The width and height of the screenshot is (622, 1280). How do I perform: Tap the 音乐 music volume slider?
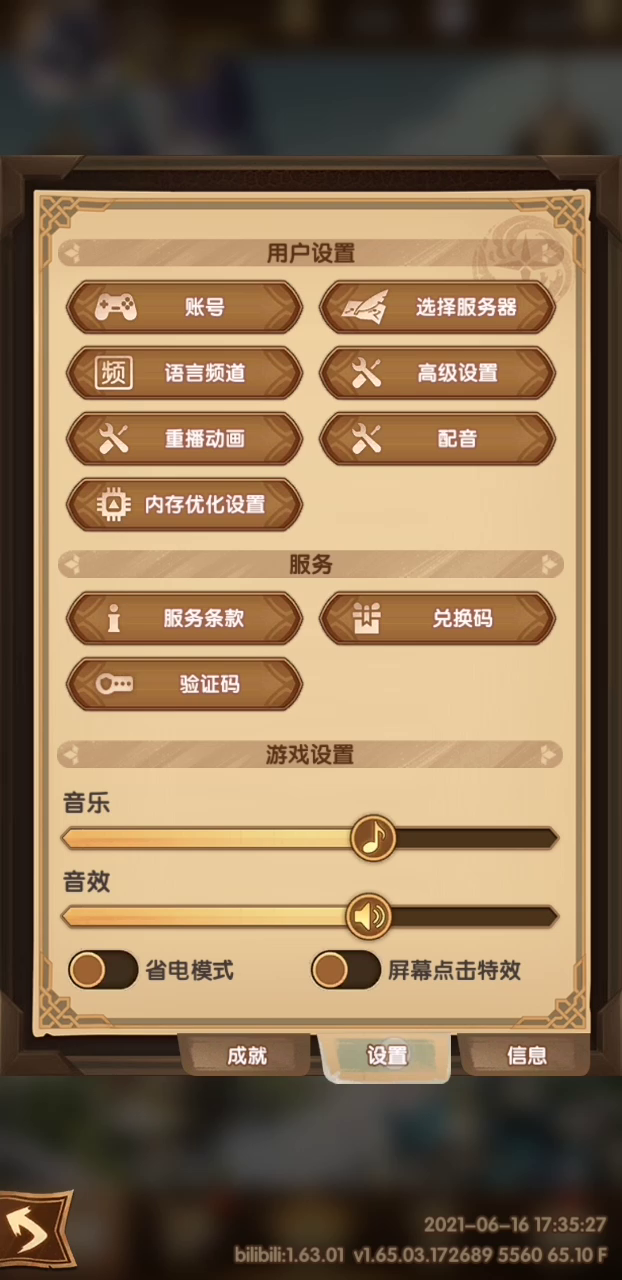374,838
